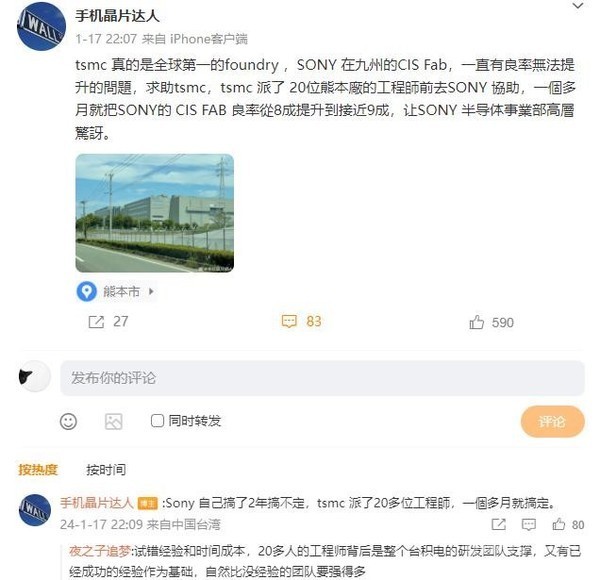Sort comments by 按时间
Screen dimensions: 600x580
[105, 469]
